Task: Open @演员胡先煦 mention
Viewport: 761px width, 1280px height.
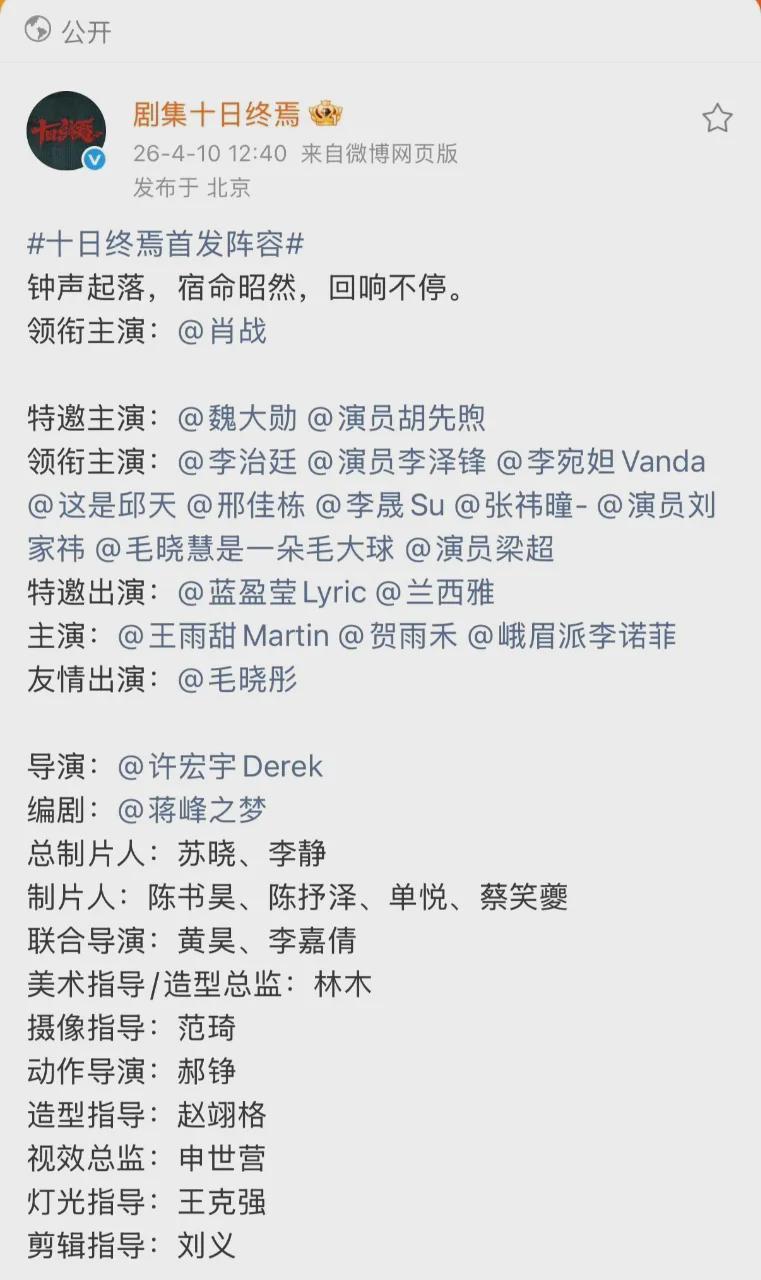Action: [x=396, y=418]
